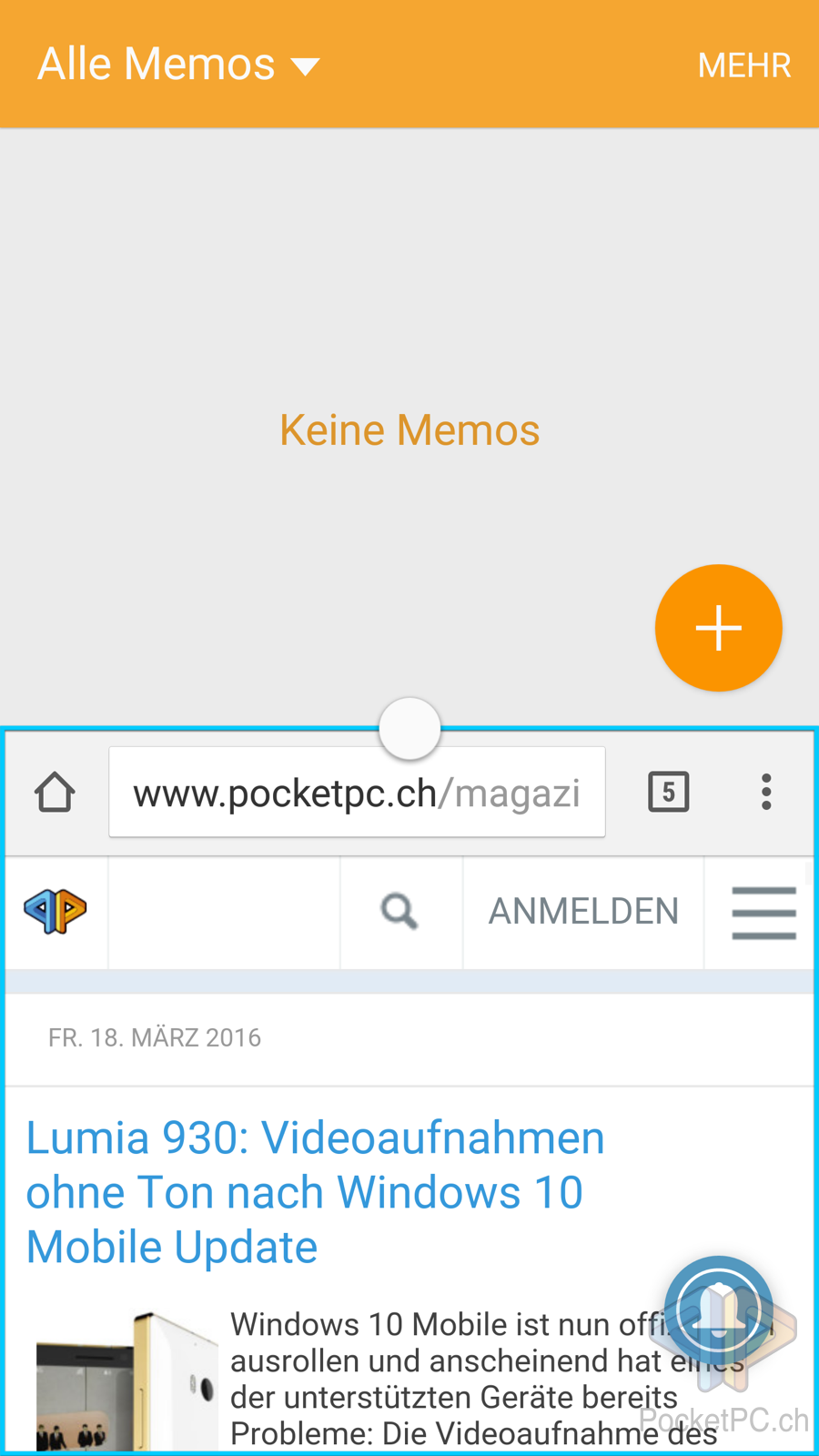819x1456 pixels.
Task: Open the Lumia 930 Videoaufnahmen article
Action: [315, 1192]
